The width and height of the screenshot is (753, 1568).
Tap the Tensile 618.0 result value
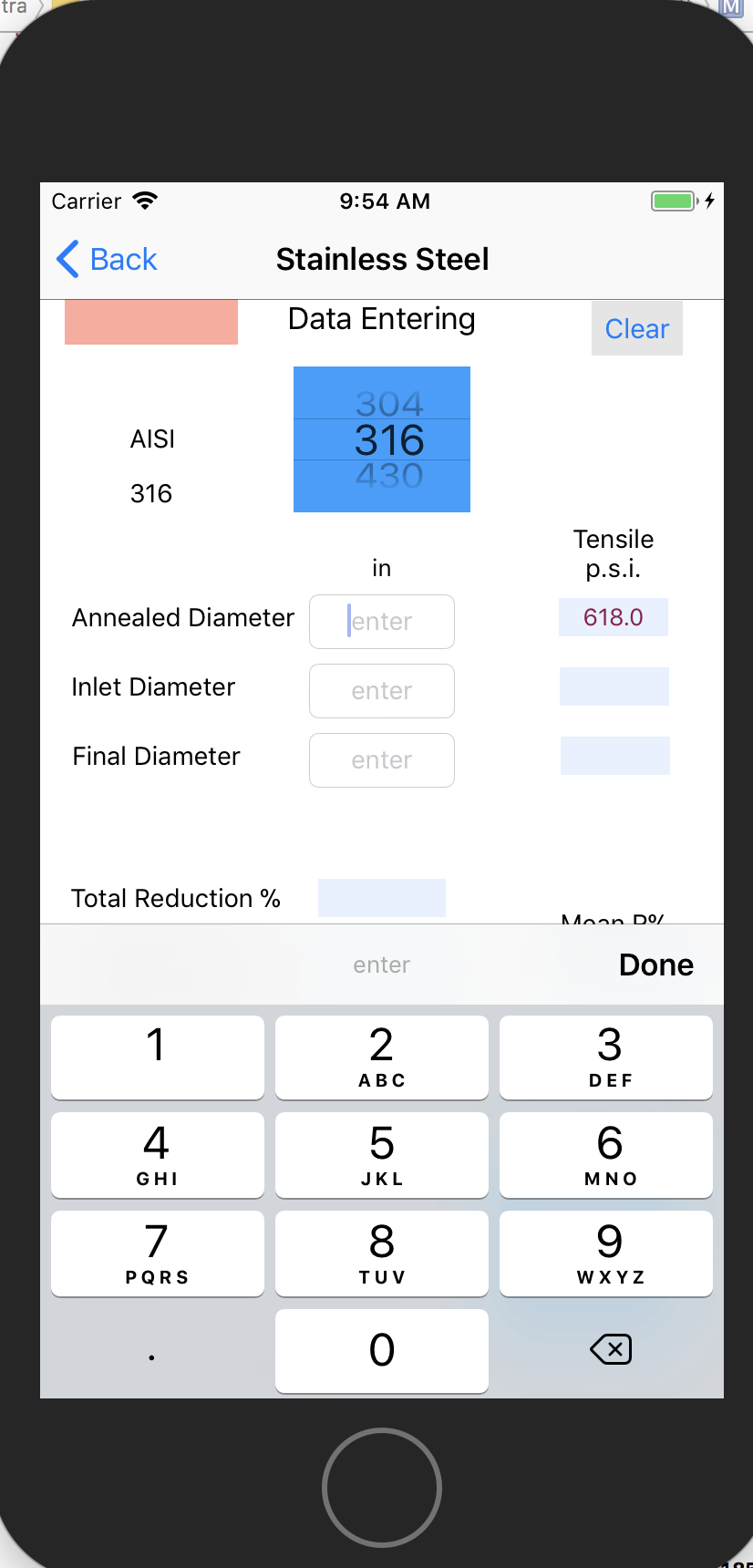click(613, 617)
